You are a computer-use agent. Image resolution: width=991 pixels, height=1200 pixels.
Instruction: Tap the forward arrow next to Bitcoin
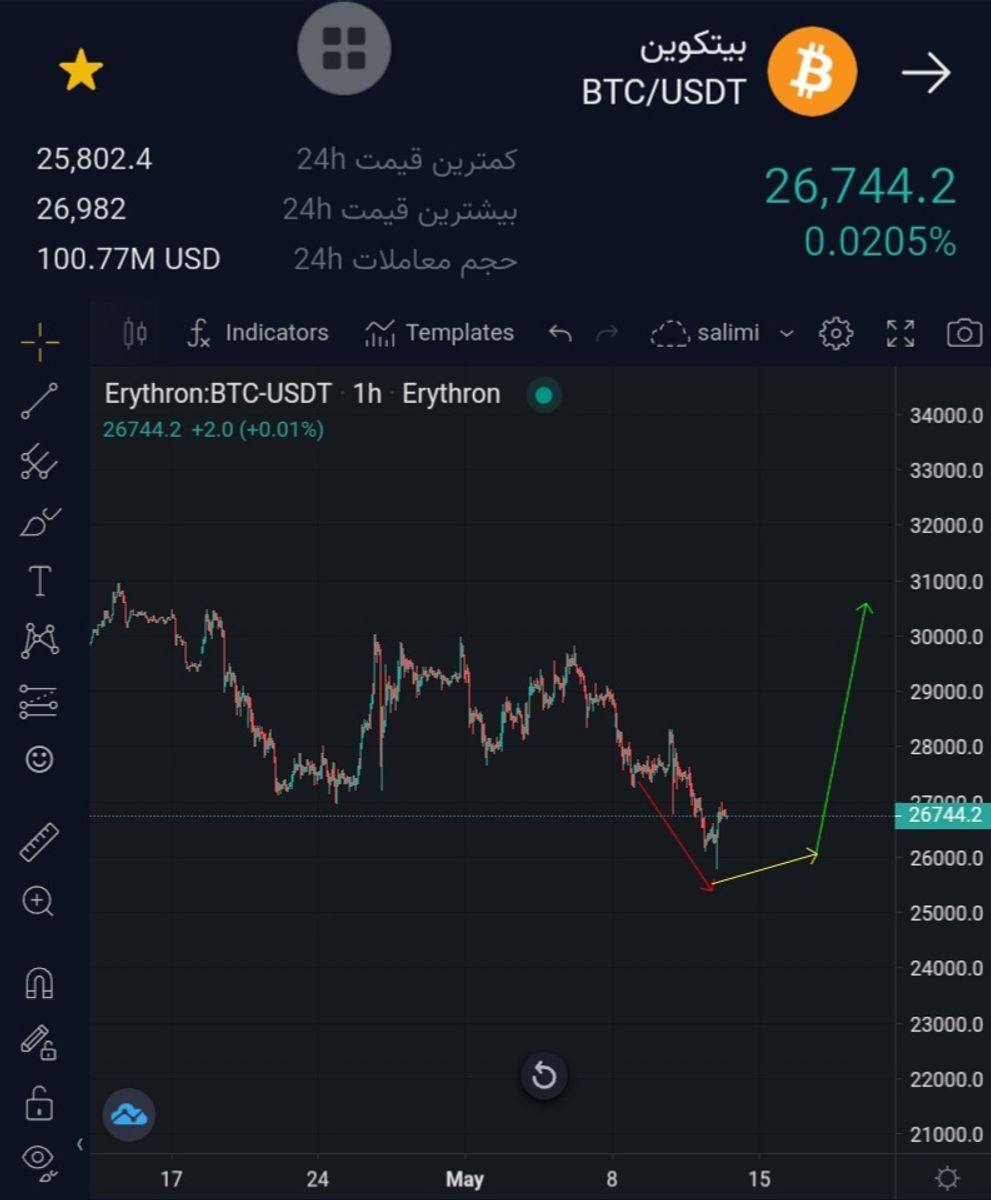(925, 73)
